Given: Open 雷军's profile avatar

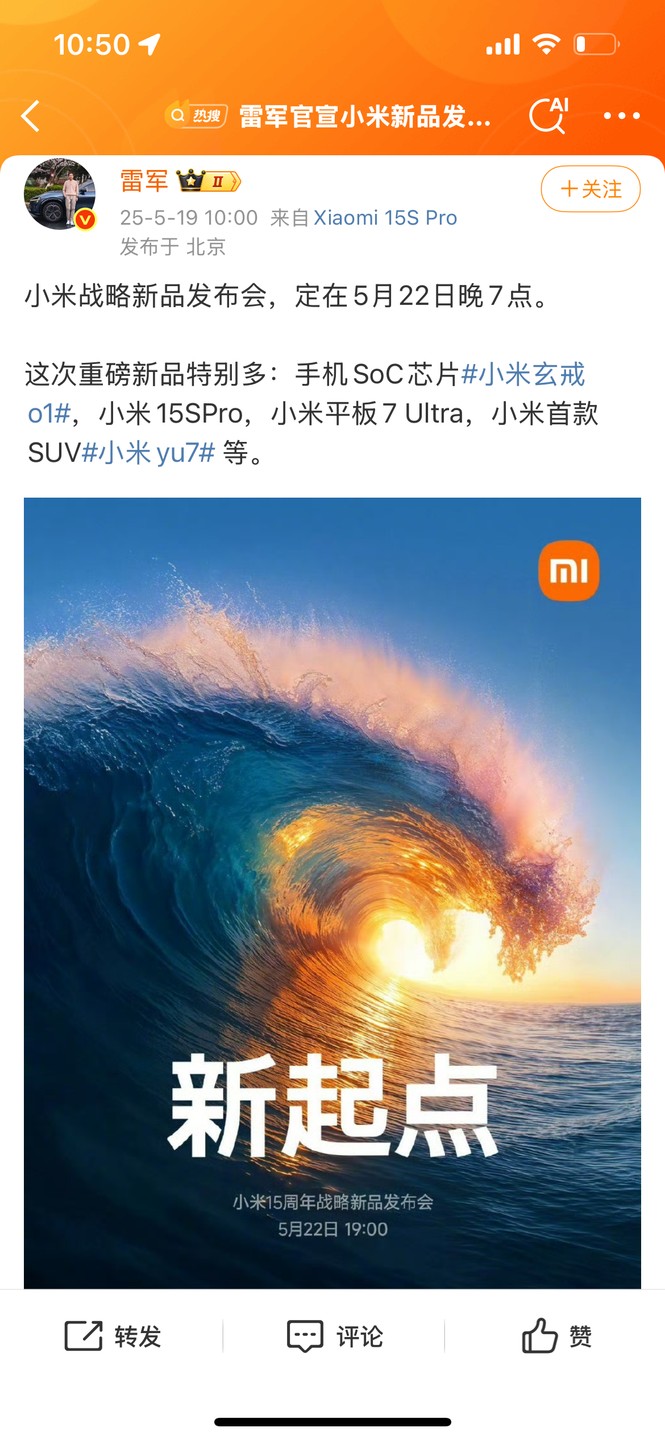Looking at the screenshot, I should [x=59, y=193].
